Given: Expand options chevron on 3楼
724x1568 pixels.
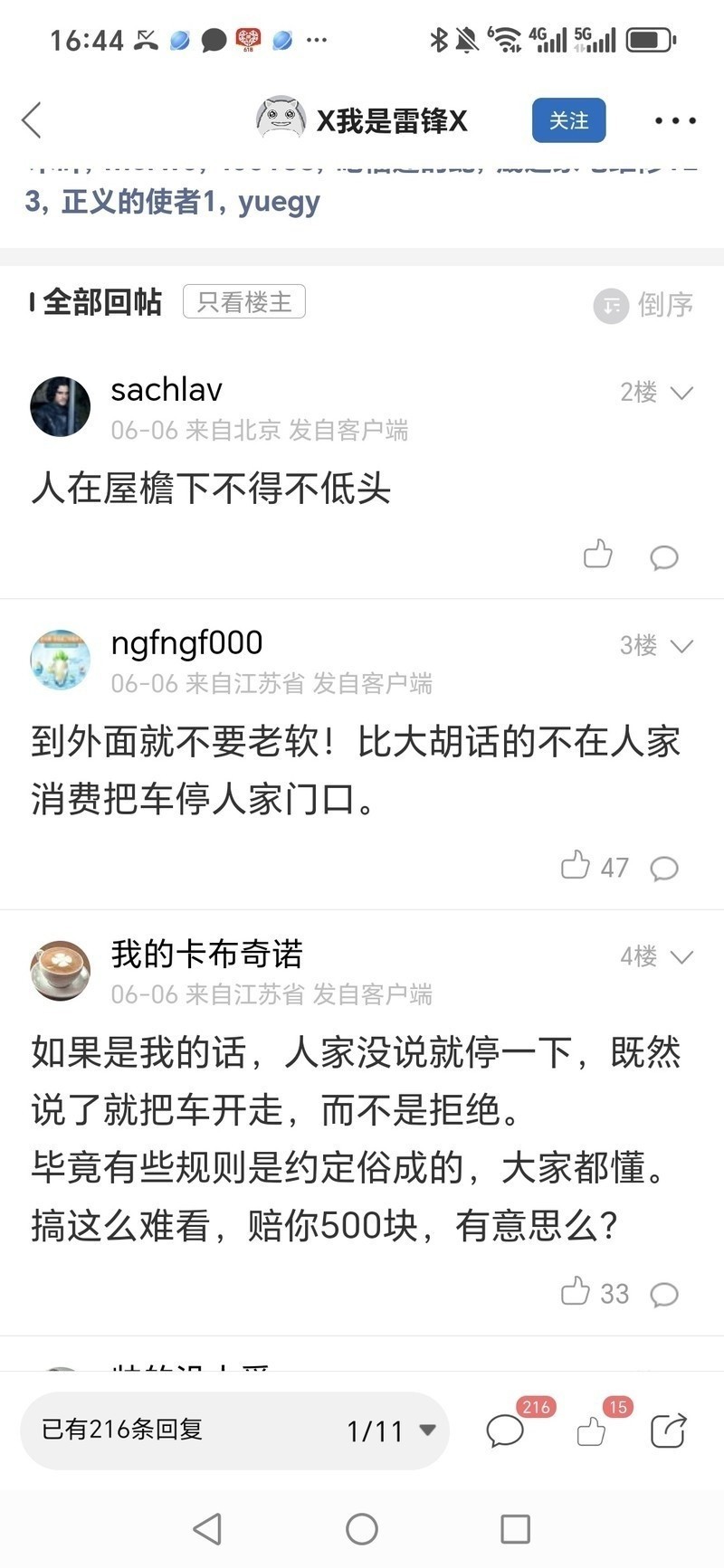Looking at the screenshot, I should [681, 646].
